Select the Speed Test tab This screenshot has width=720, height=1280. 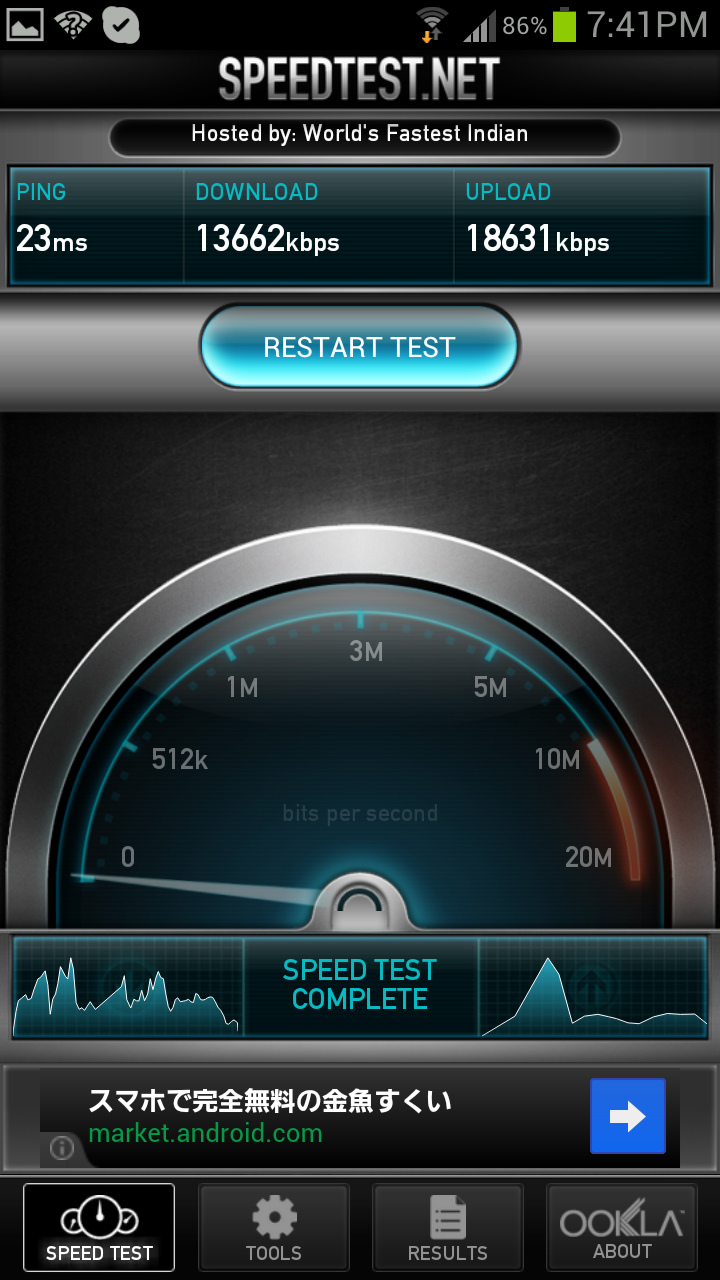point(99,1227)
